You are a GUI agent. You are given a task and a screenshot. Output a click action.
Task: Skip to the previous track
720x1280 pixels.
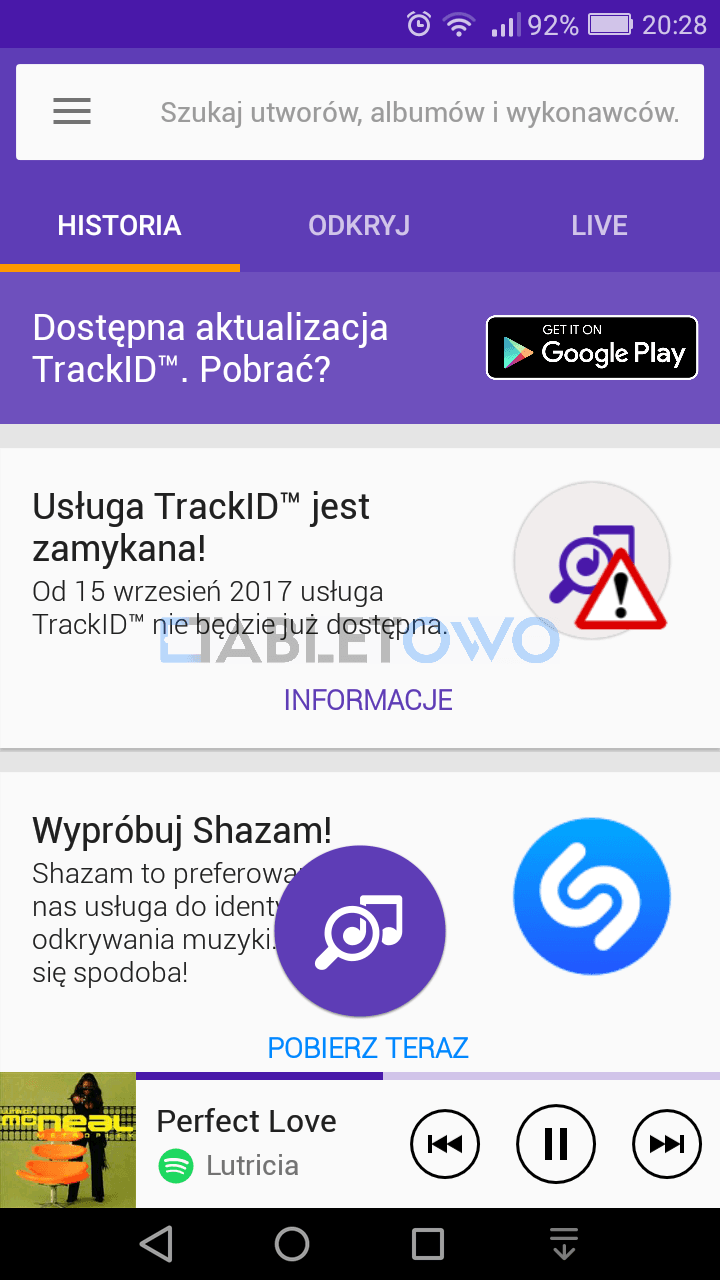click(445, 1144)
